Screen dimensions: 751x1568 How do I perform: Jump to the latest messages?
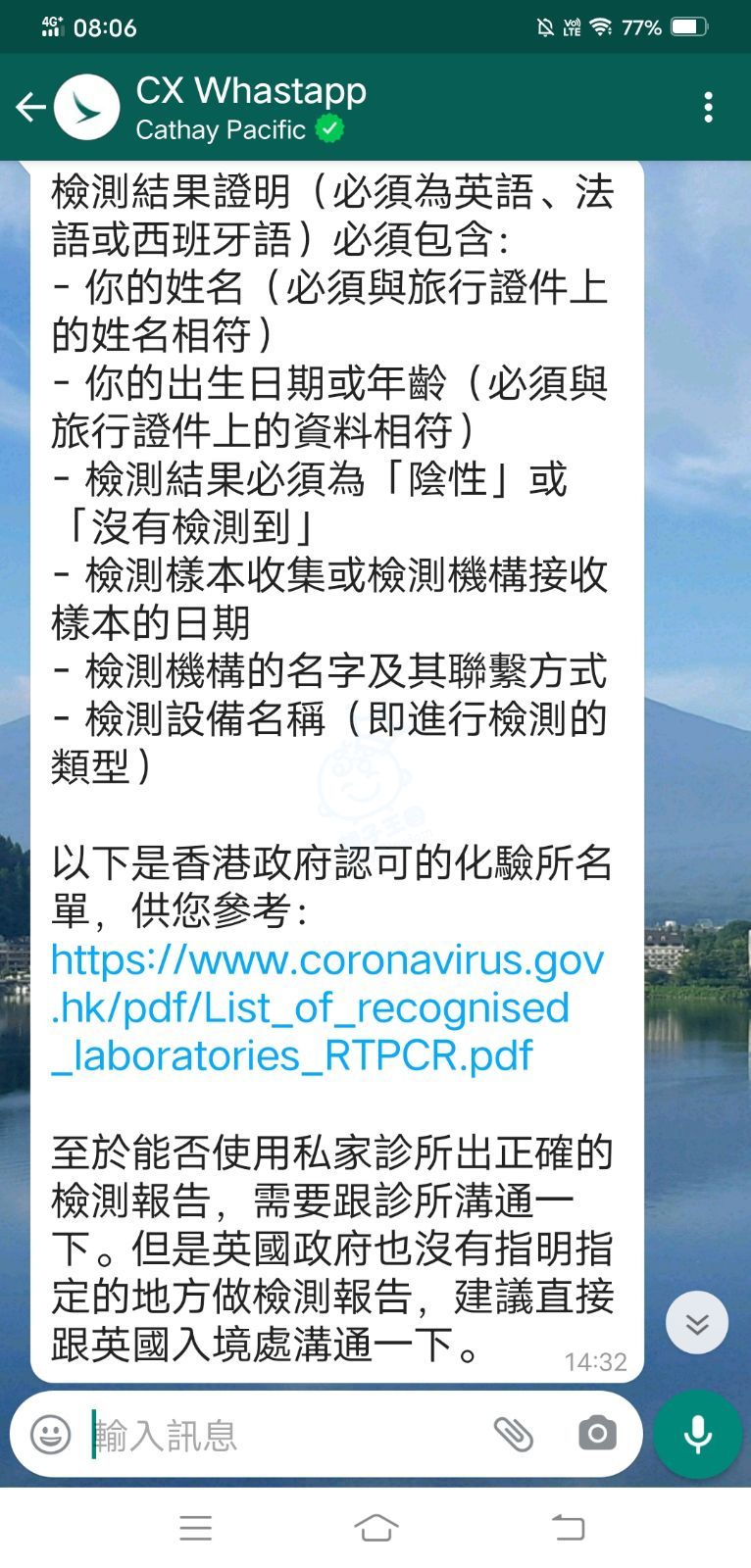click(696, 1323)
